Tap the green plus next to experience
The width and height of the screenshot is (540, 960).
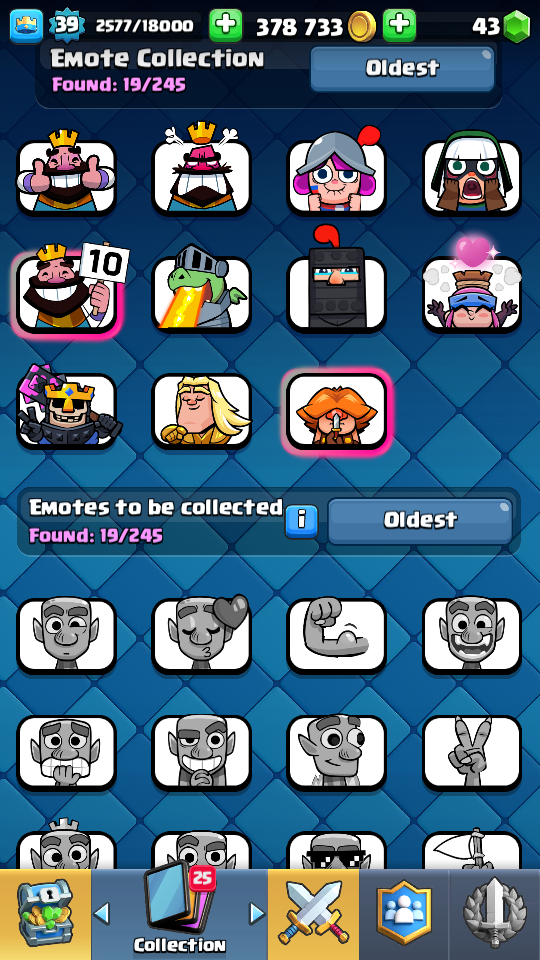[x=225, y=25]
